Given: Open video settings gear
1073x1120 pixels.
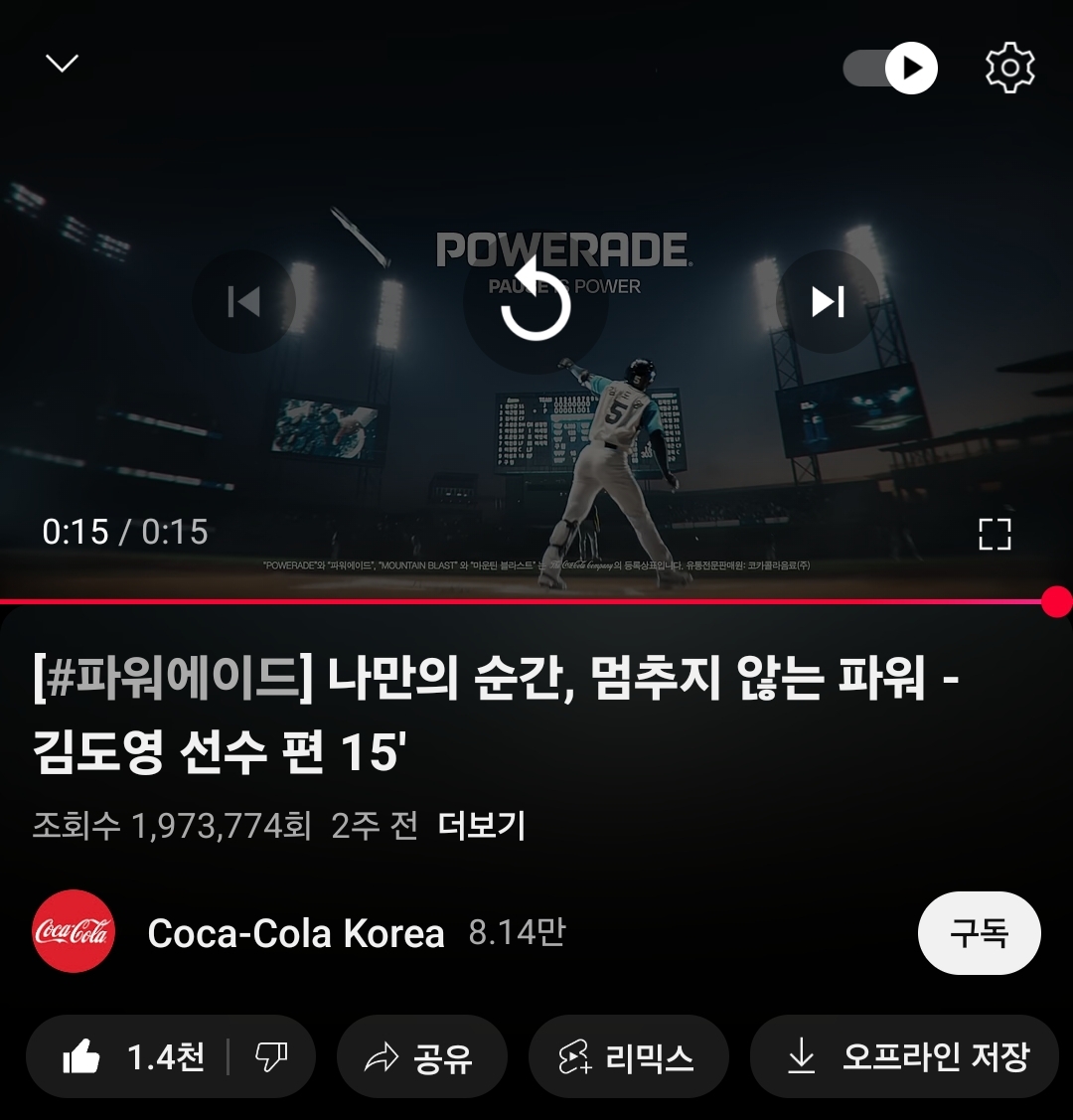Looking at the screenshot, I should pos(1009,68).
